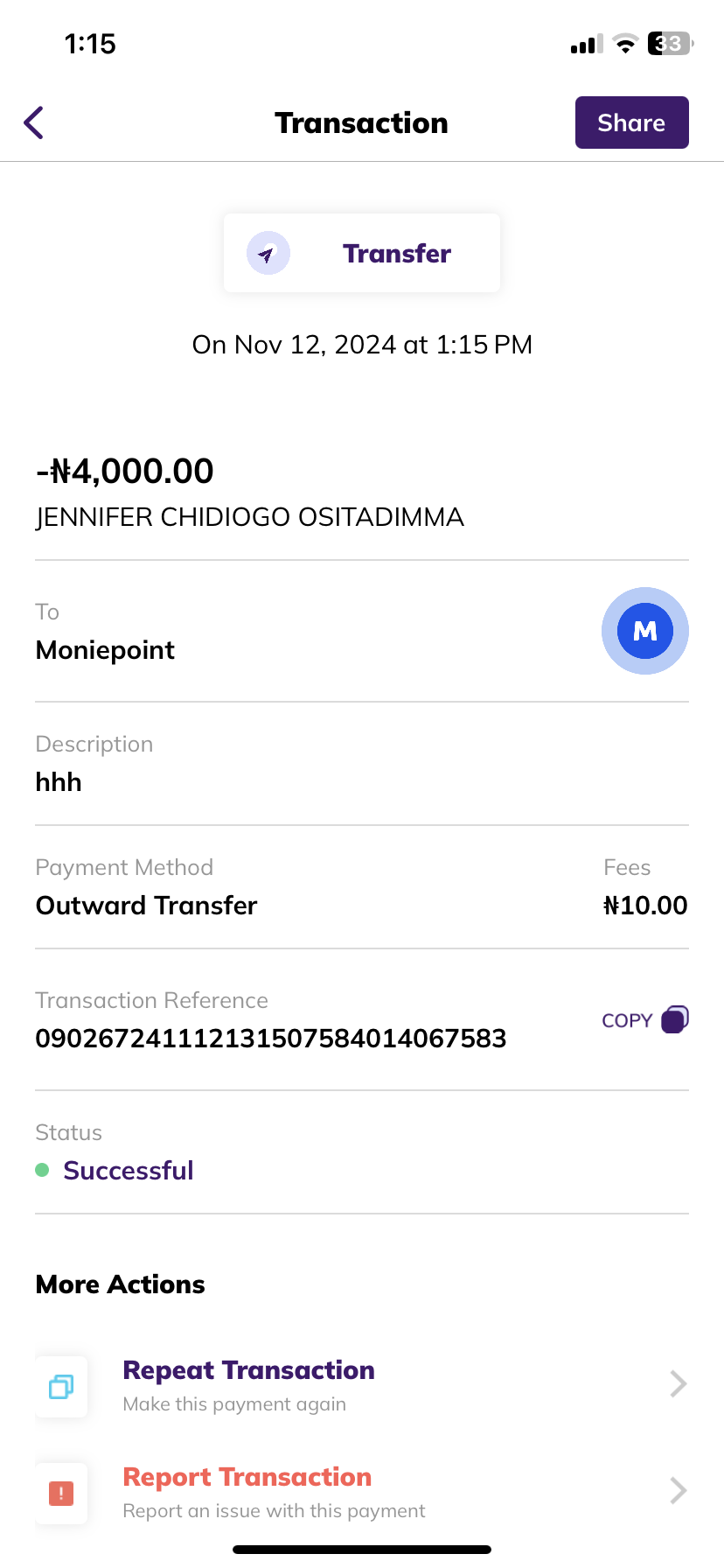Go back using the top-left arrow
Image resolution: width=724 pixels, height=1568 pixels.
[x=34, y=122]
